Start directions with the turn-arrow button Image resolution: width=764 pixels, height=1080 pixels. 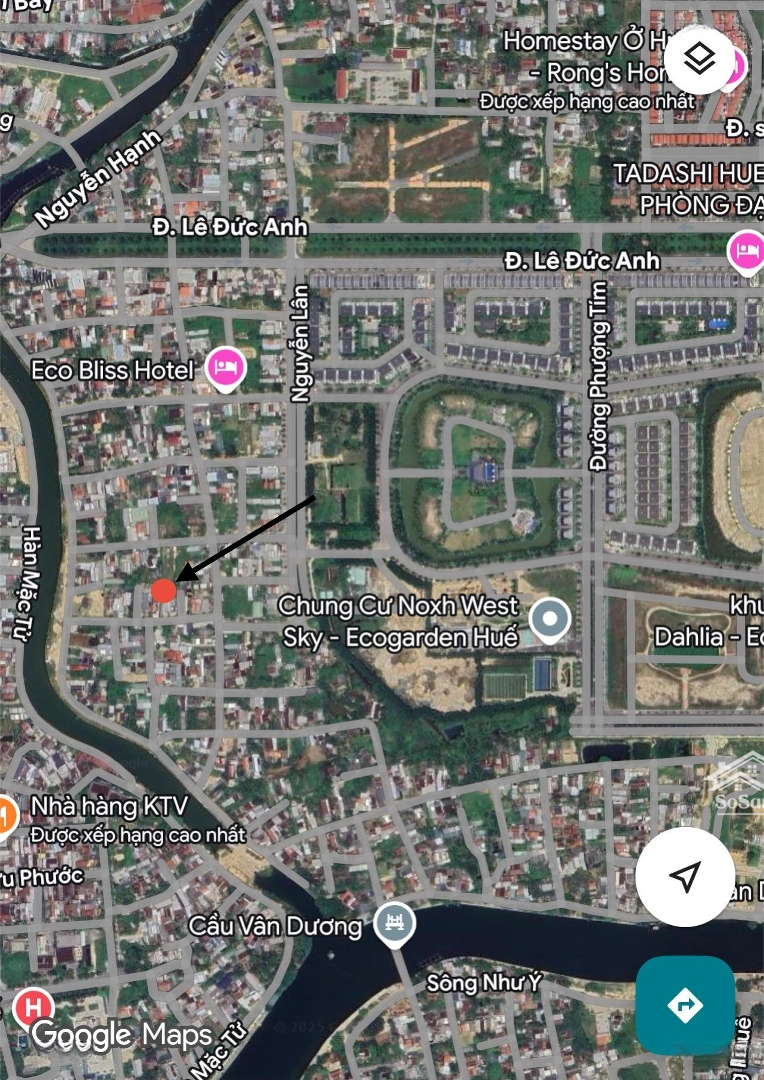685,1004
